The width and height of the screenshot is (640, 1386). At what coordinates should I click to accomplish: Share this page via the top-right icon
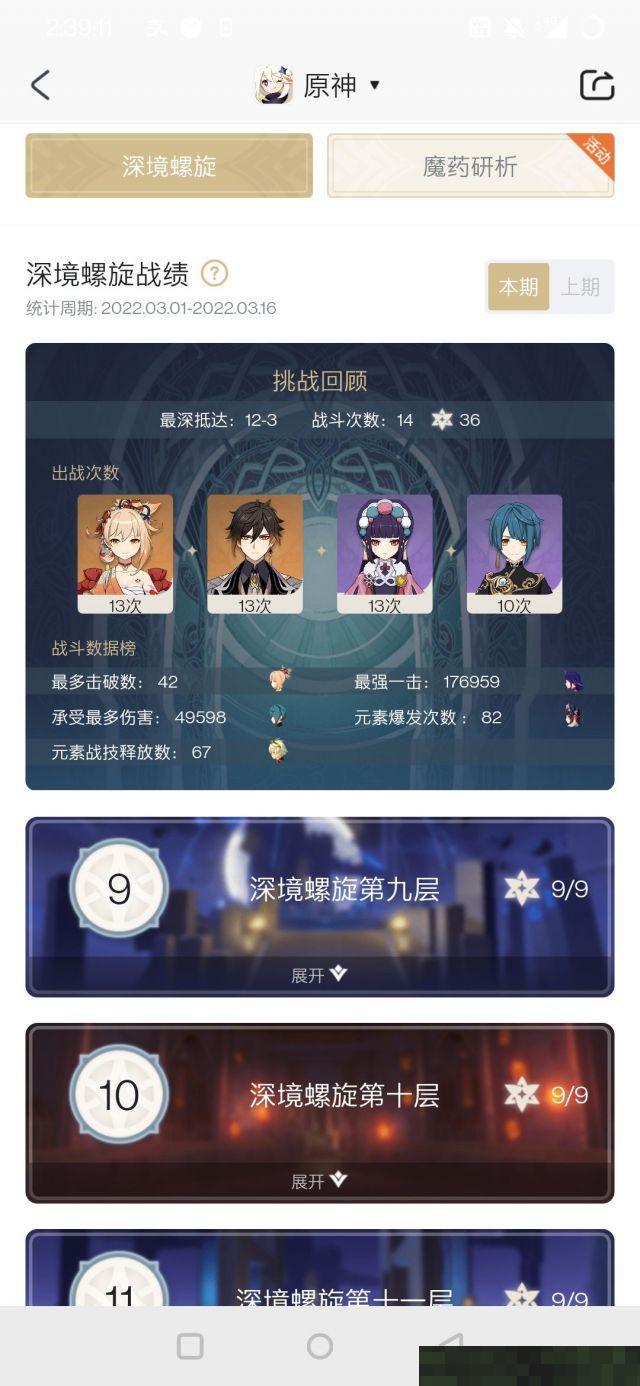(597, 85)
